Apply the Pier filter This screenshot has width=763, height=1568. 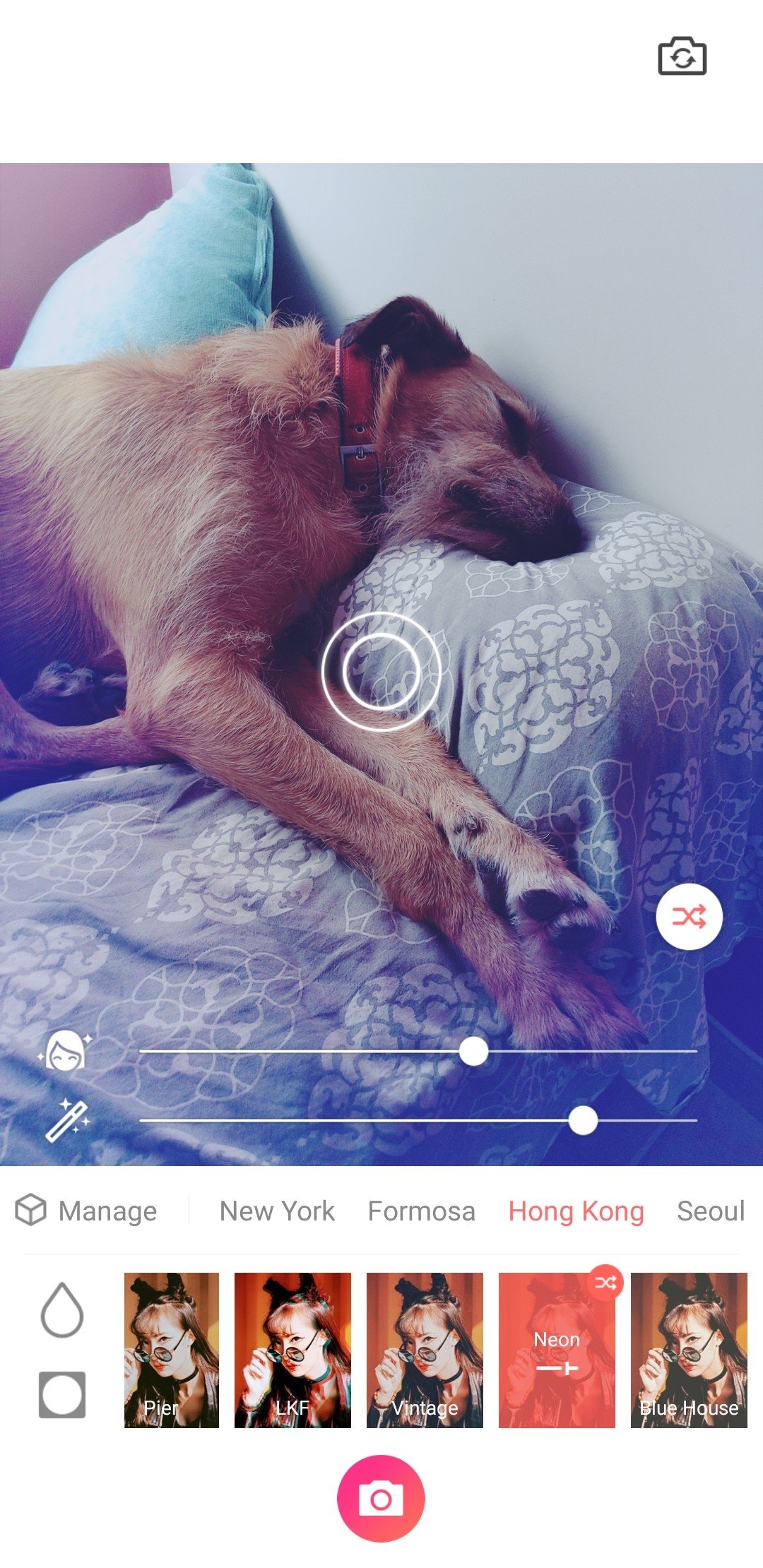coord(172,1350)
